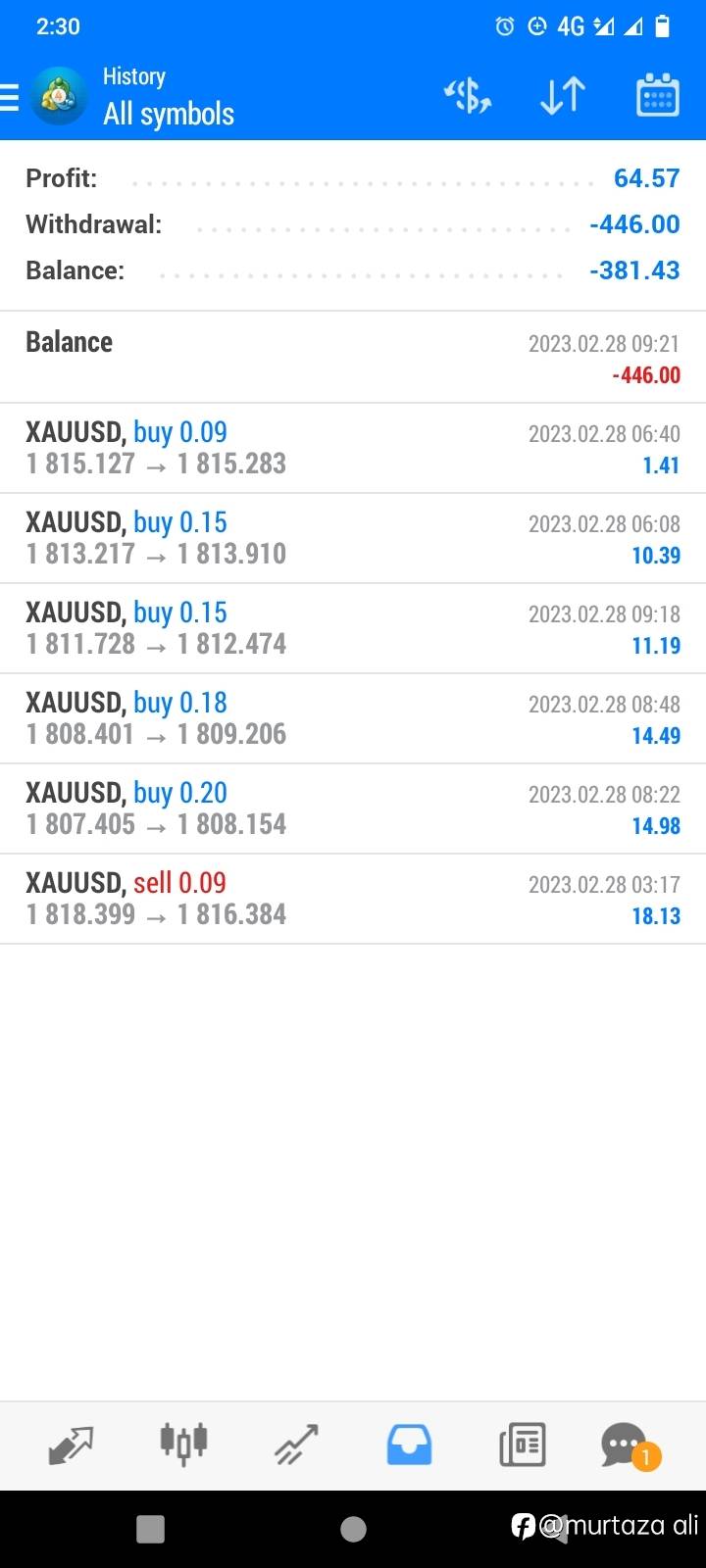Open the XAUUSD buy 0.20 trade
Viewport: 706px width, 1568px height.
pyautogui.click(x=353, y=808)
